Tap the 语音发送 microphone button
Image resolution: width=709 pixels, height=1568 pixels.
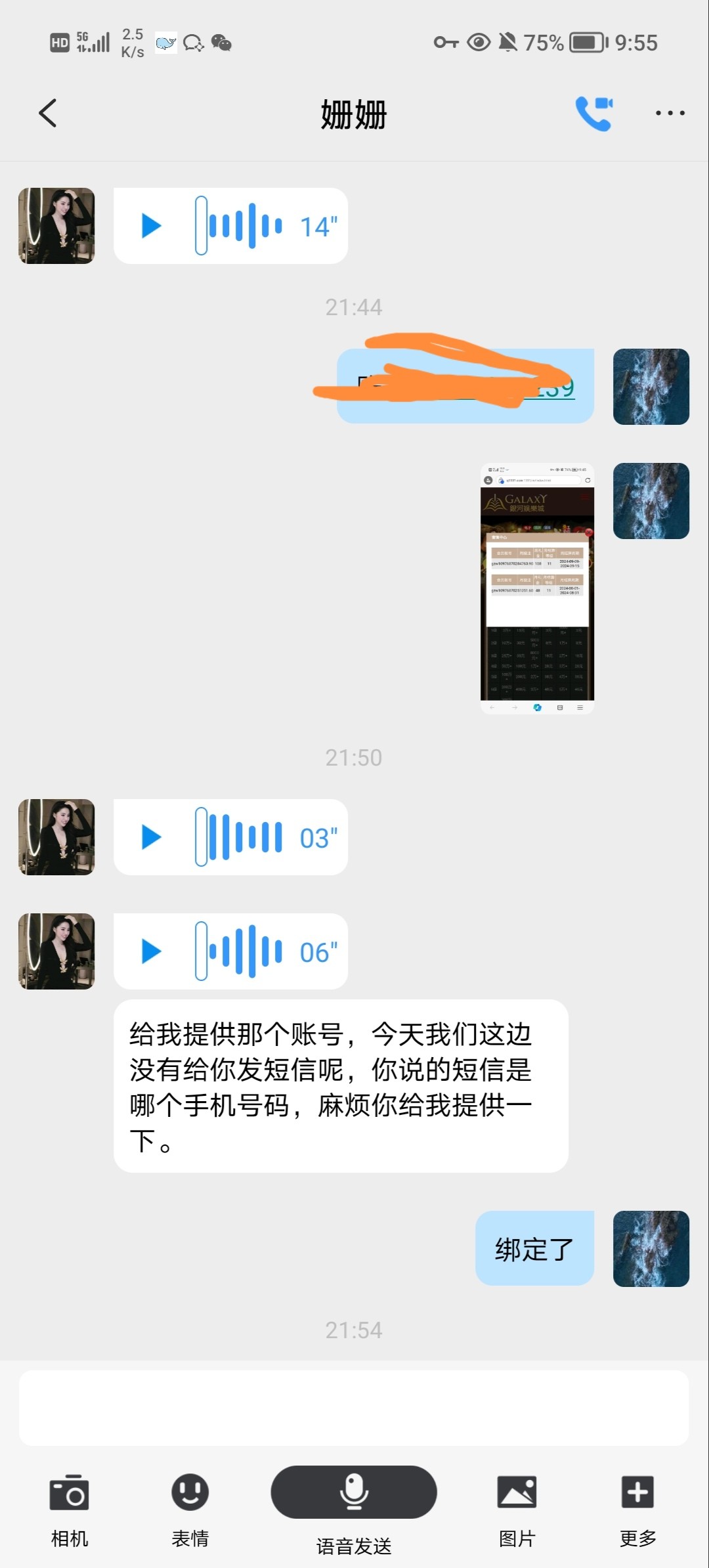point(354,1491)
